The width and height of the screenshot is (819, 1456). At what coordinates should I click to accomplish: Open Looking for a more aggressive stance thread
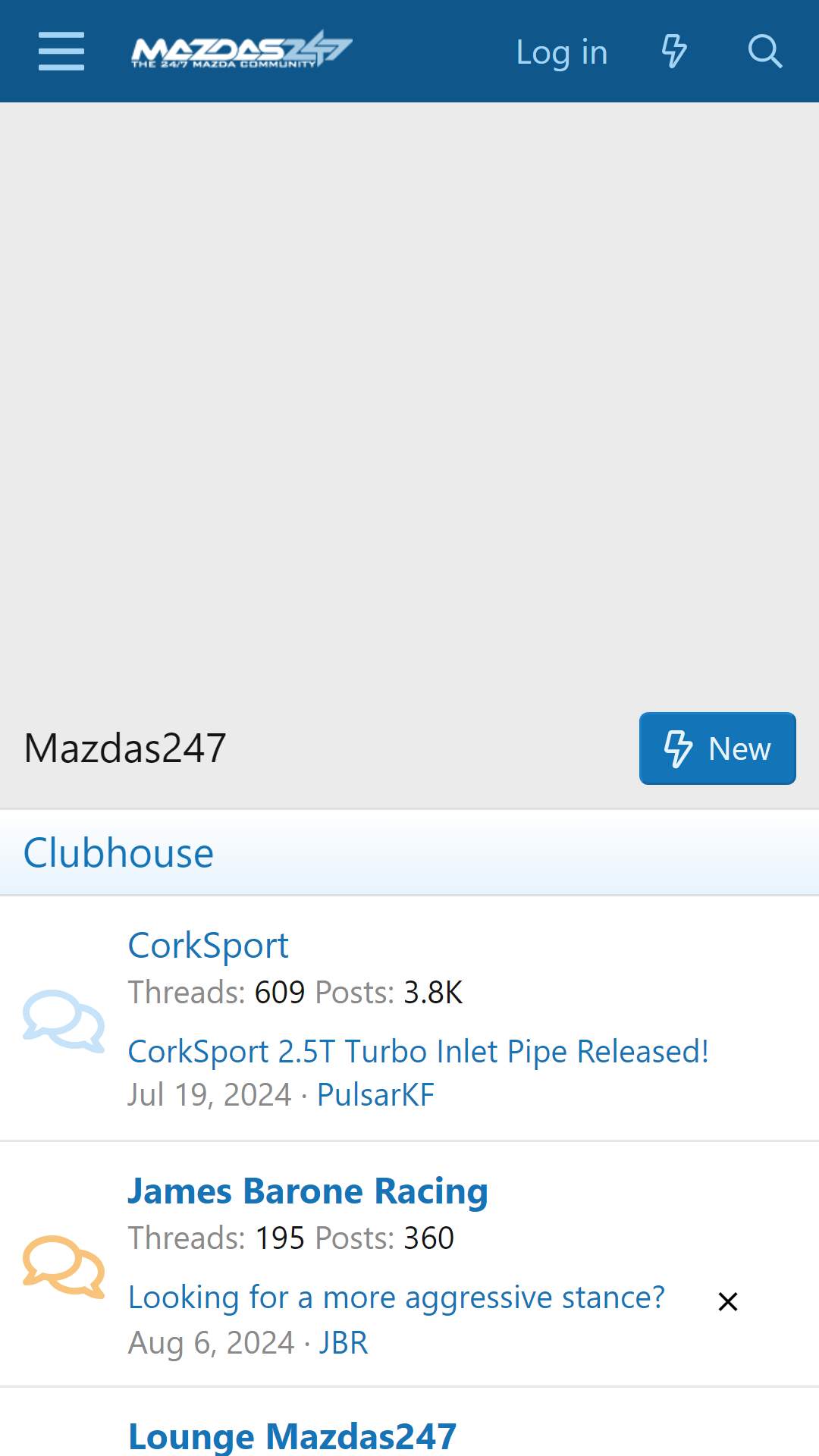[x=397, y=1298]
